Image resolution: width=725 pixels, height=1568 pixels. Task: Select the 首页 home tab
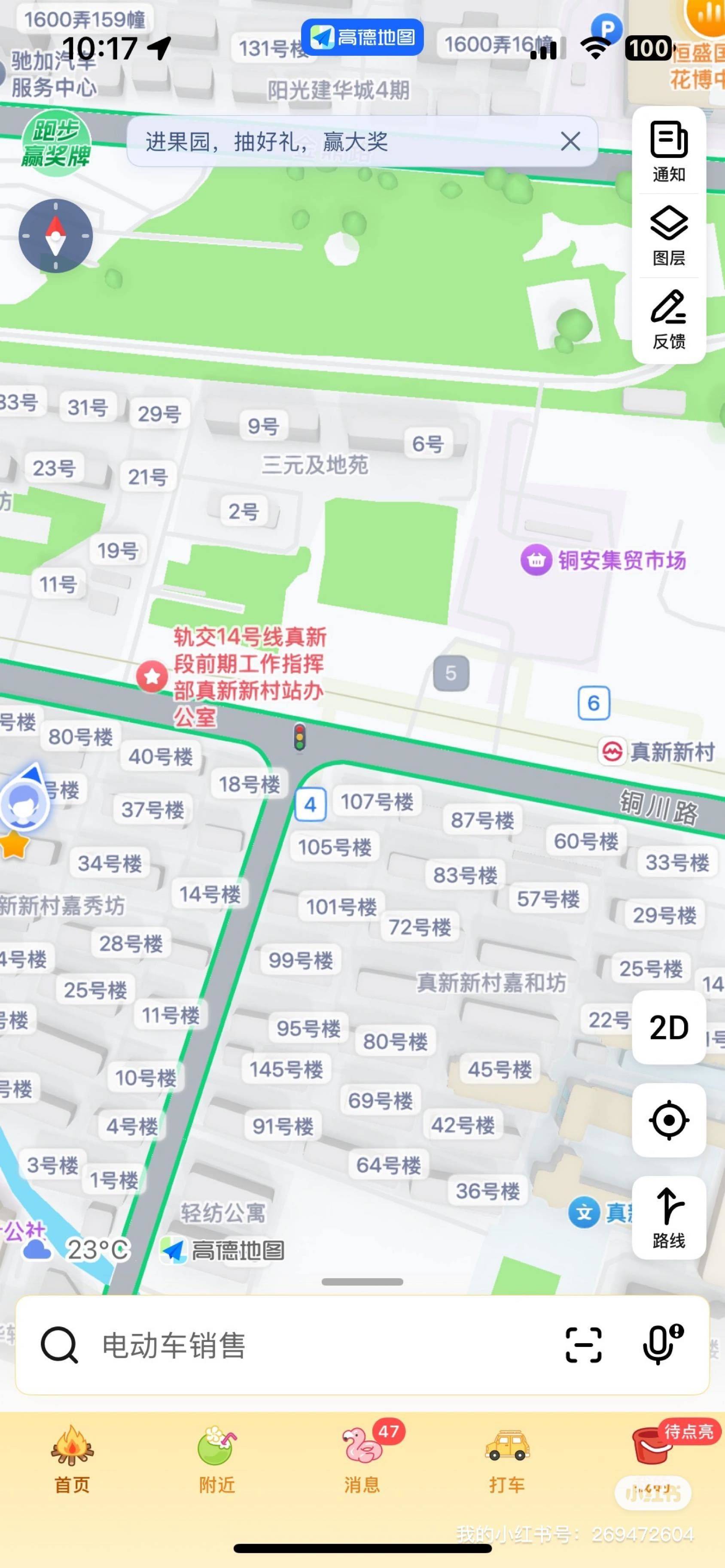(x=73, y=1460)
